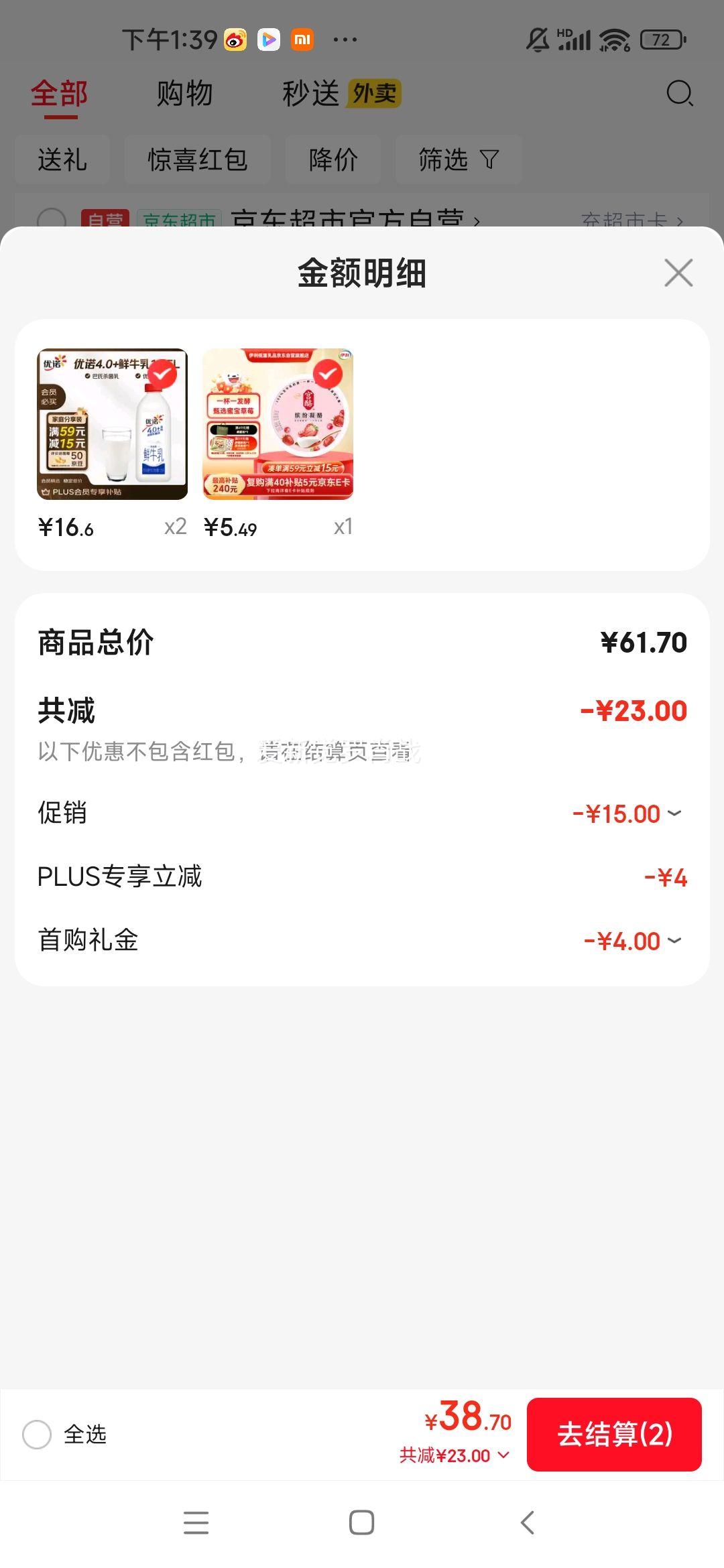The image size is (724, 1568).
Task: Tap the funnel icon beside 筛选
Action: click(x=489, y=159)
